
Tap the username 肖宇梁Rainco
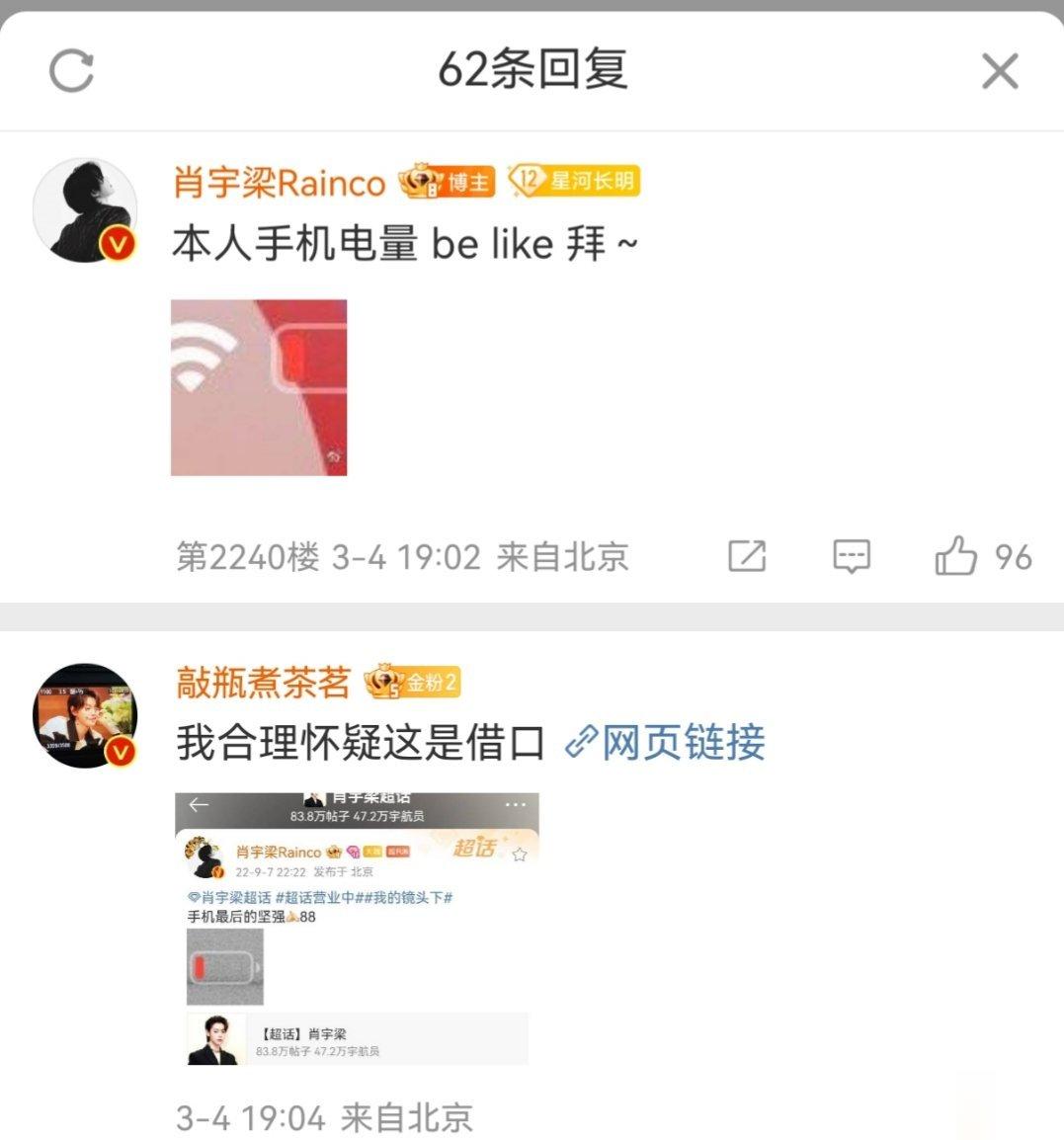click(279, 183)
